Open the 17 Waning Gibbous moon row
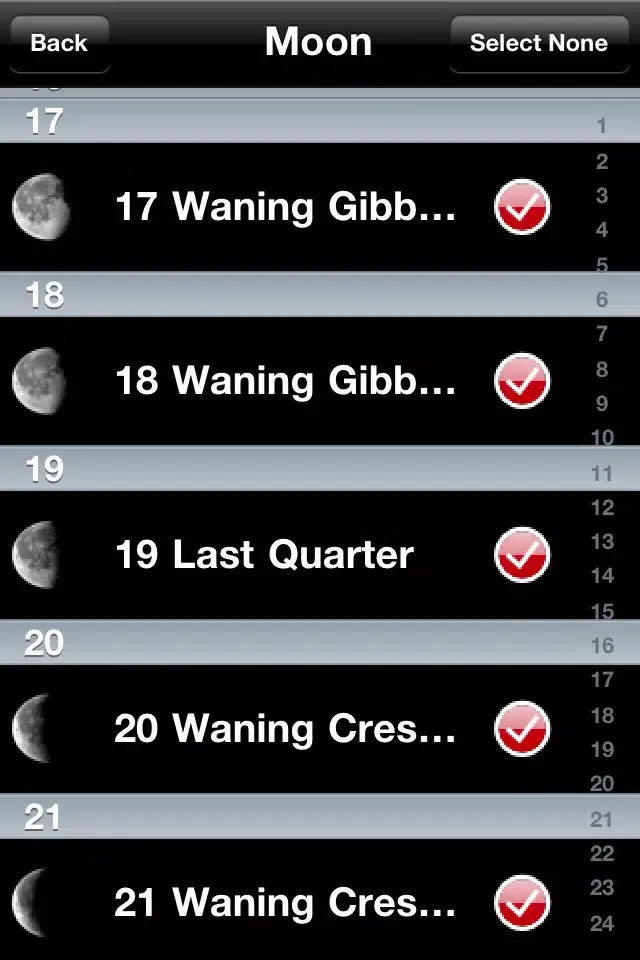This screenshot has height=960, width=640. (x=285, y=207)
